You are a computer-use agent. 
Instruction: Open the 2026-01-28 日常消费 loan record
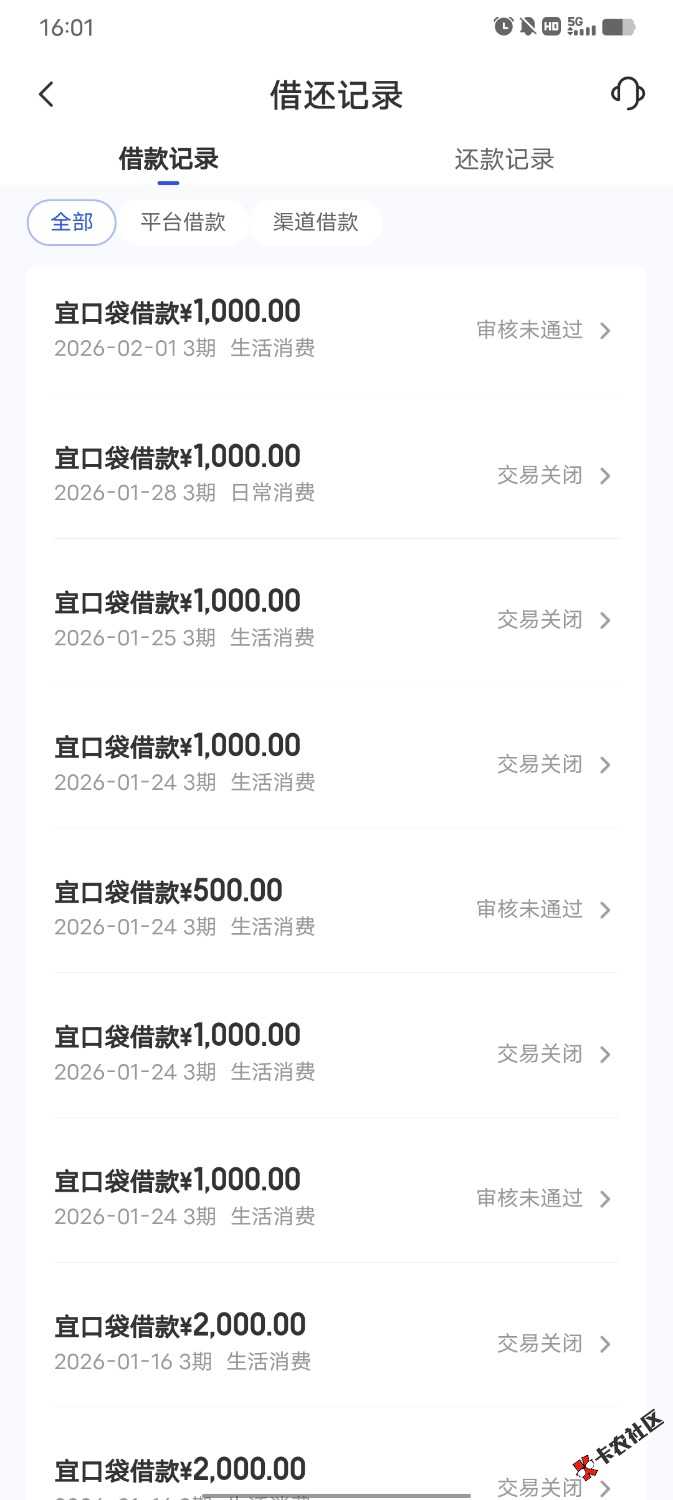(x=336, y=474)
